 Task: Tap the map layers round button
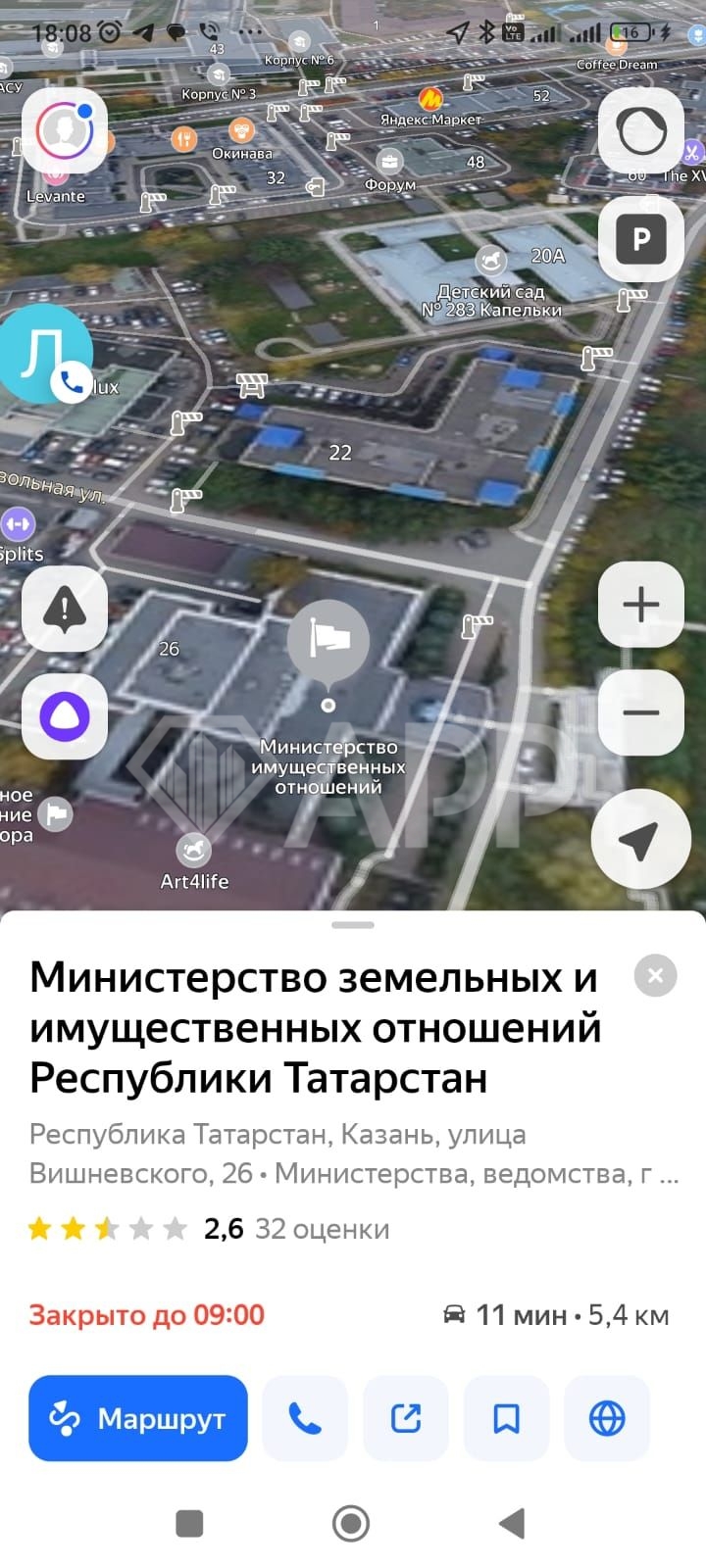pyautogui.click(x=641, y=131)
